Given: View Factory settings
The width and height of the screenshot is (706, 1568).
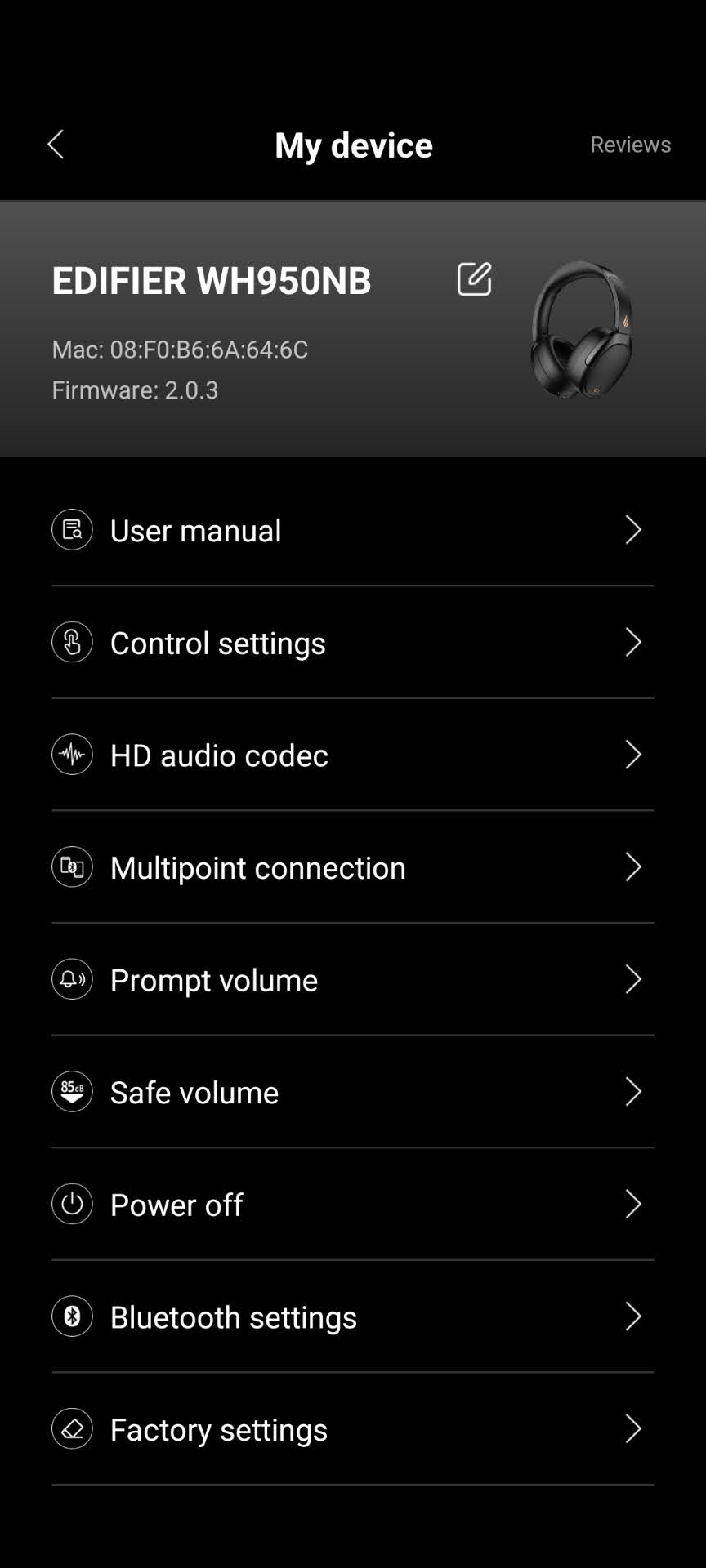Looking at the screenshot, I should (352, 1429).
